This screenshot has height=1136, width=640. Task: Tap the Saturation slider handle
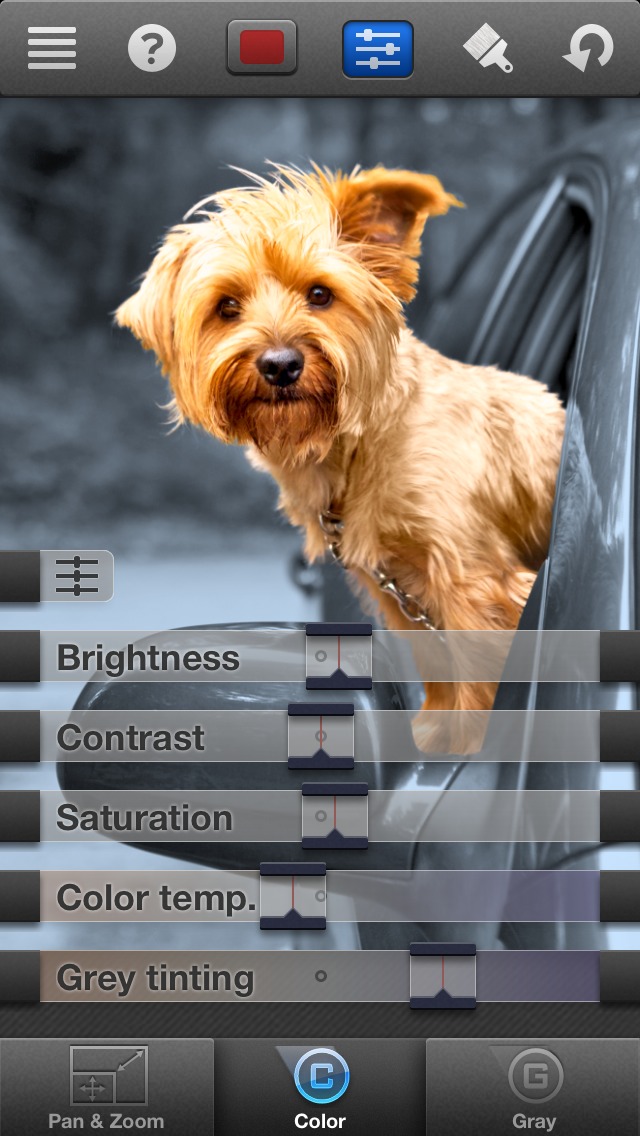[335, 817]
